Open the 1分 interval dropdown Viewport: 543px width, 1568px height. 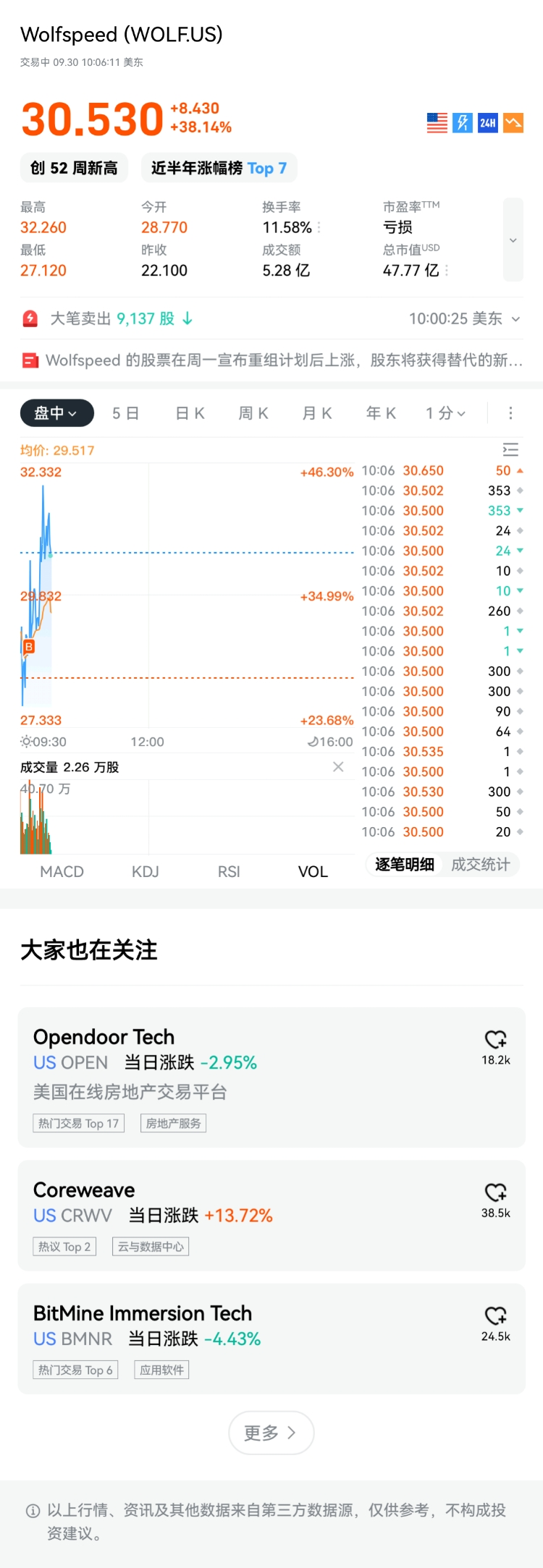pyautogui.click(x=445, y=413)
